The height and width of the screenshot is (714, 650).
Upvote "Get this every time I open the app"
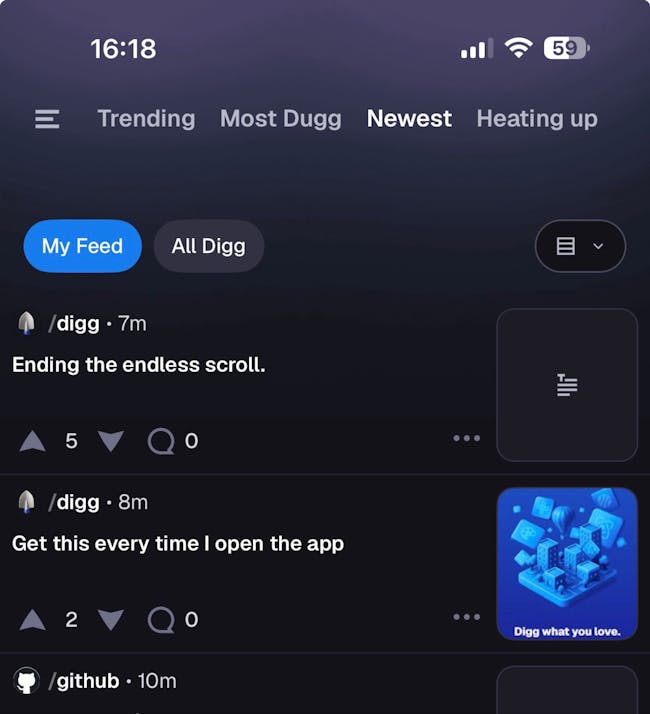(x=33, y=620)
